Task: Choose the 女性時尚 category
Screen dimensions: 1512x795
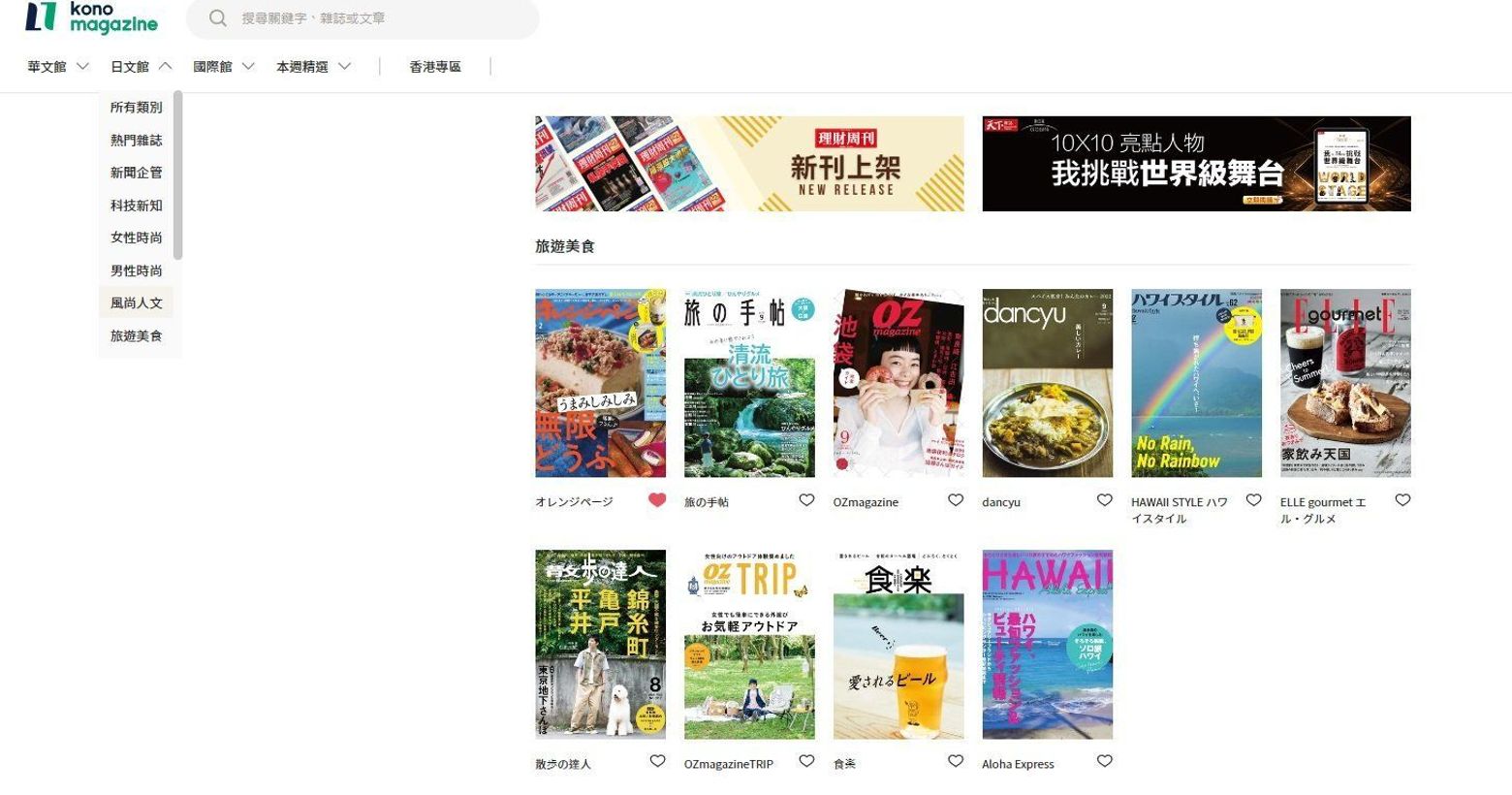Action: [x=137, y=238]
